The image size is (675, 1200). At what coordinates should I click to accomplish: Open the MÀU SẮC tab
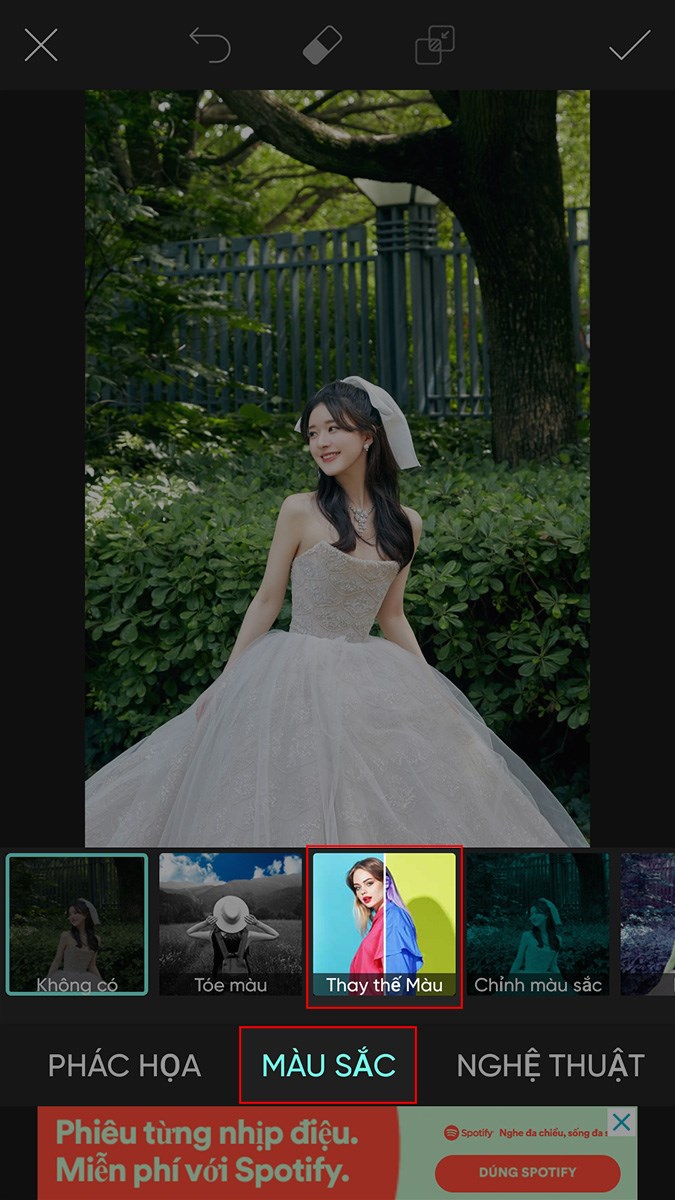328,1066
